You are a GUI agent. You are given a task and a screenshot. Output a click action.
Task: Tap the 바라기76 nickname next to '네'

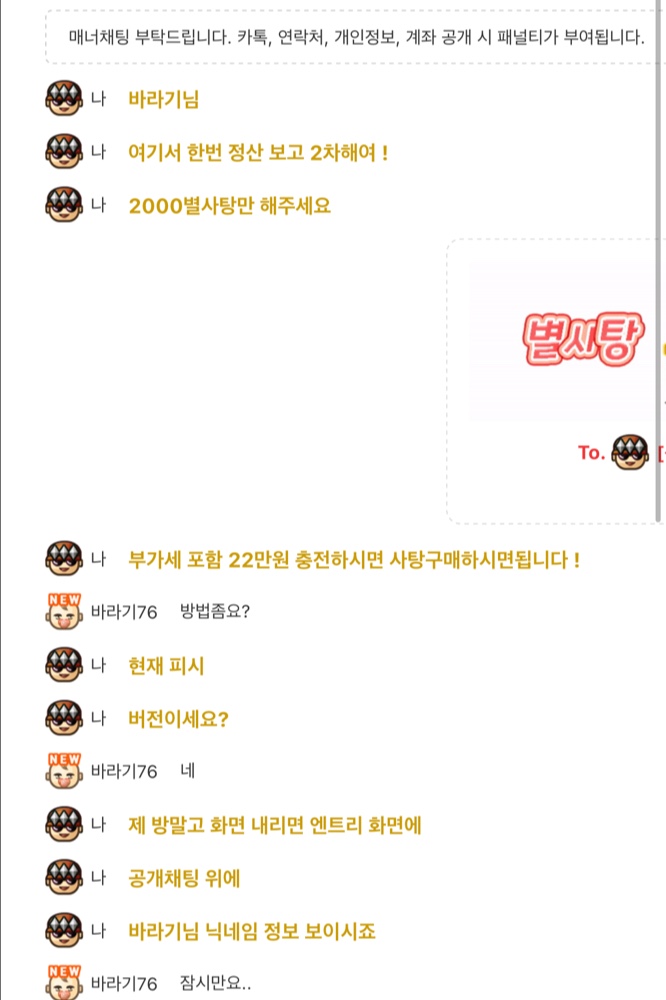[x=124, y=771]
